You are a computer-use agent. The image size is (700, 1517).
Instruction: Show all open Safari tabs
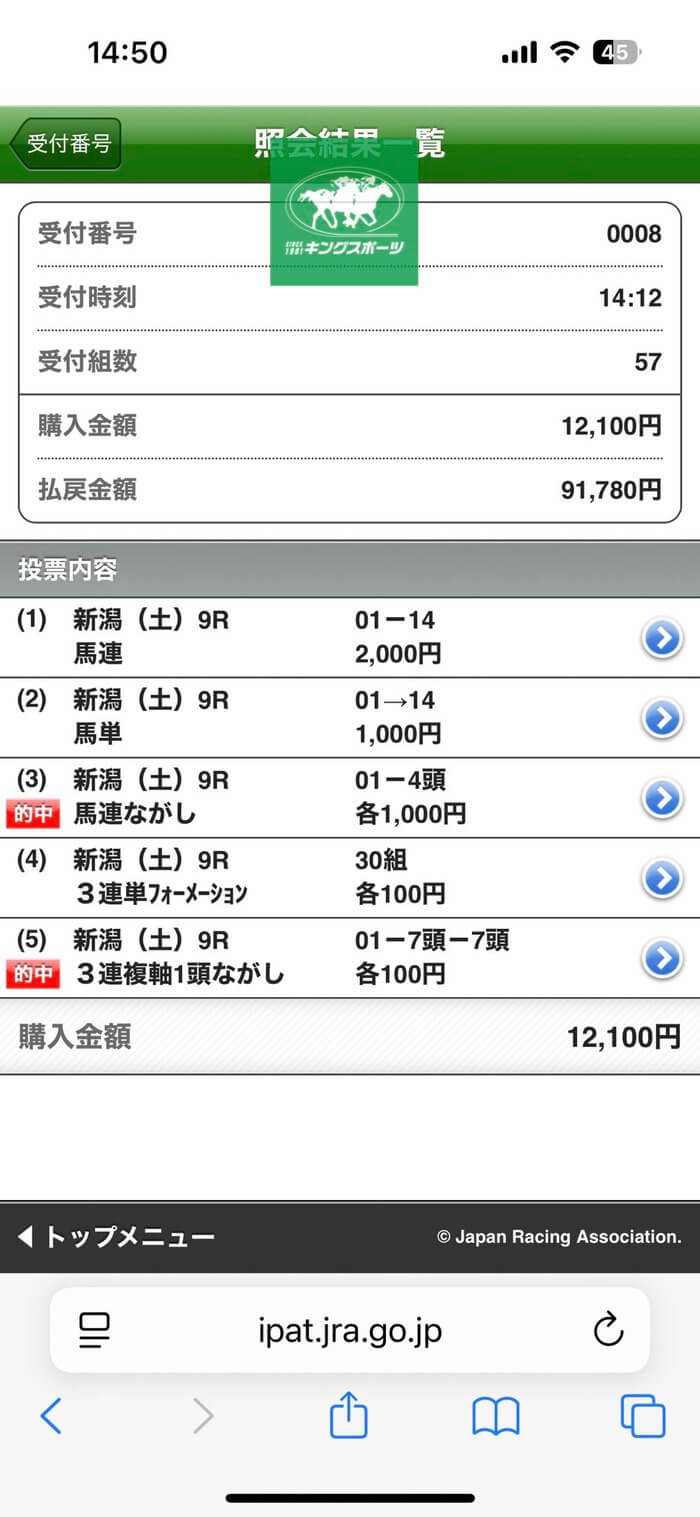click(x=642, y=1416)
